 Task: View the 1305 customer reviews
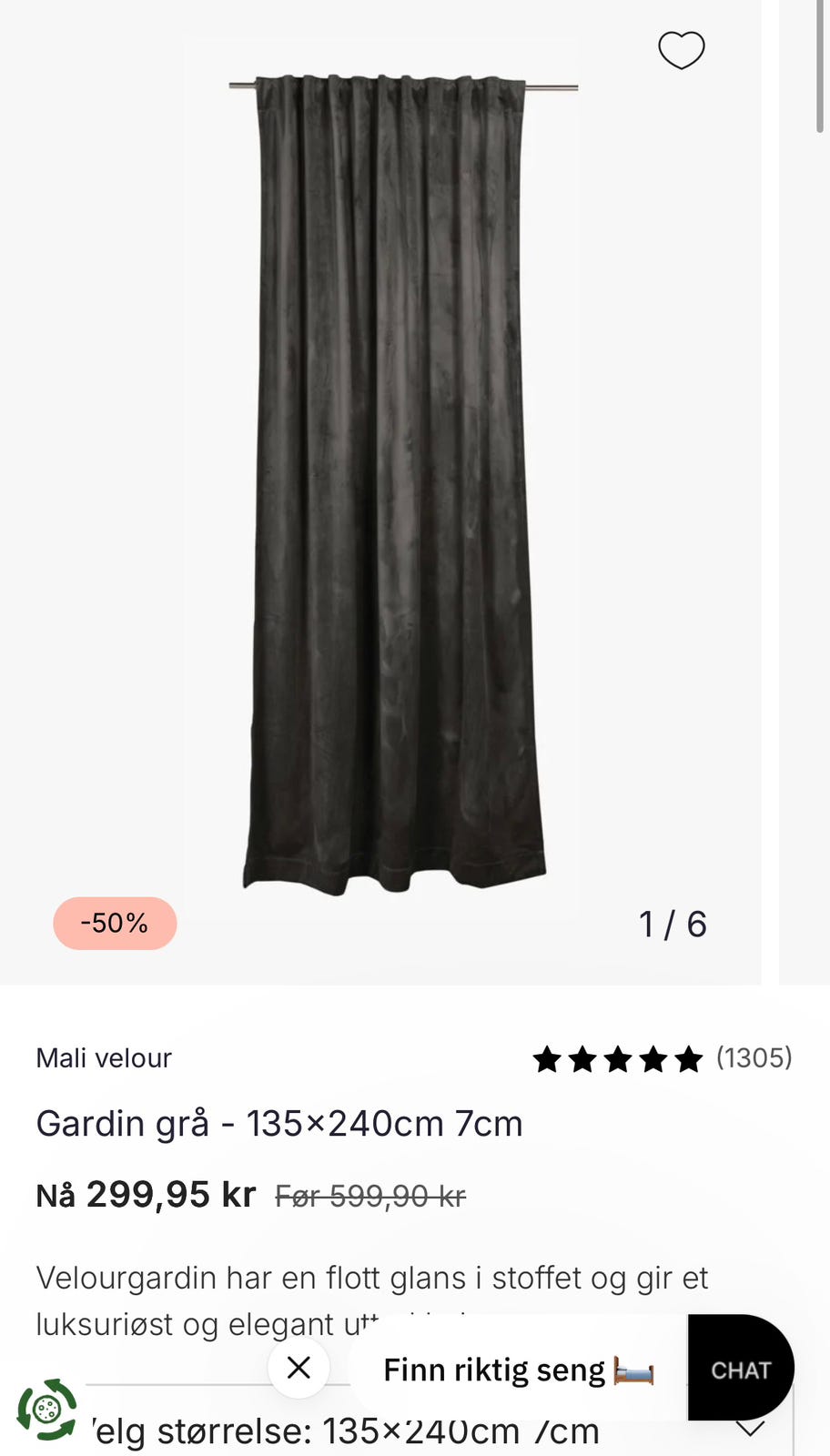pyautogui.click(x=754, y=1058)
